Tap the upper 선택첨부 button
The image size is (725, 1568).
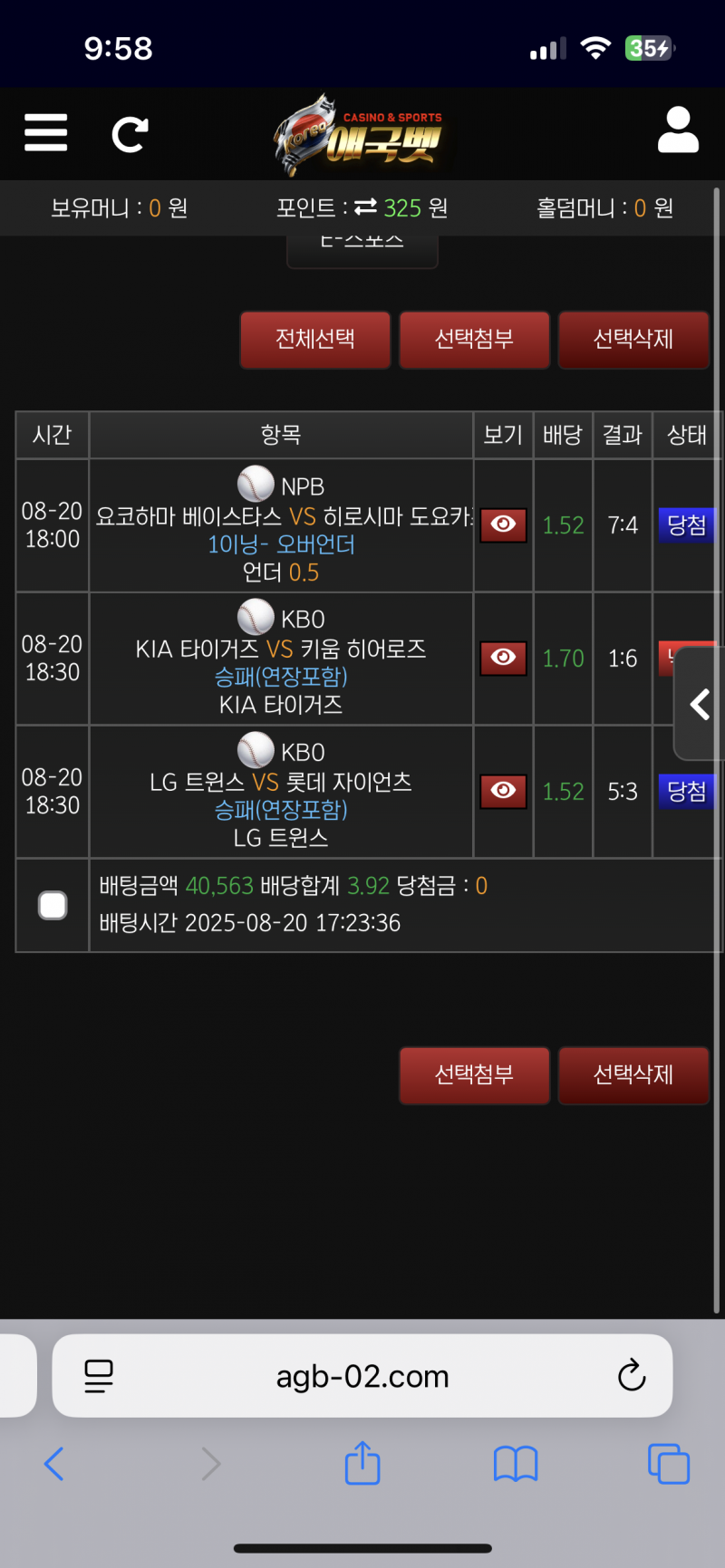tap(474, 340)
